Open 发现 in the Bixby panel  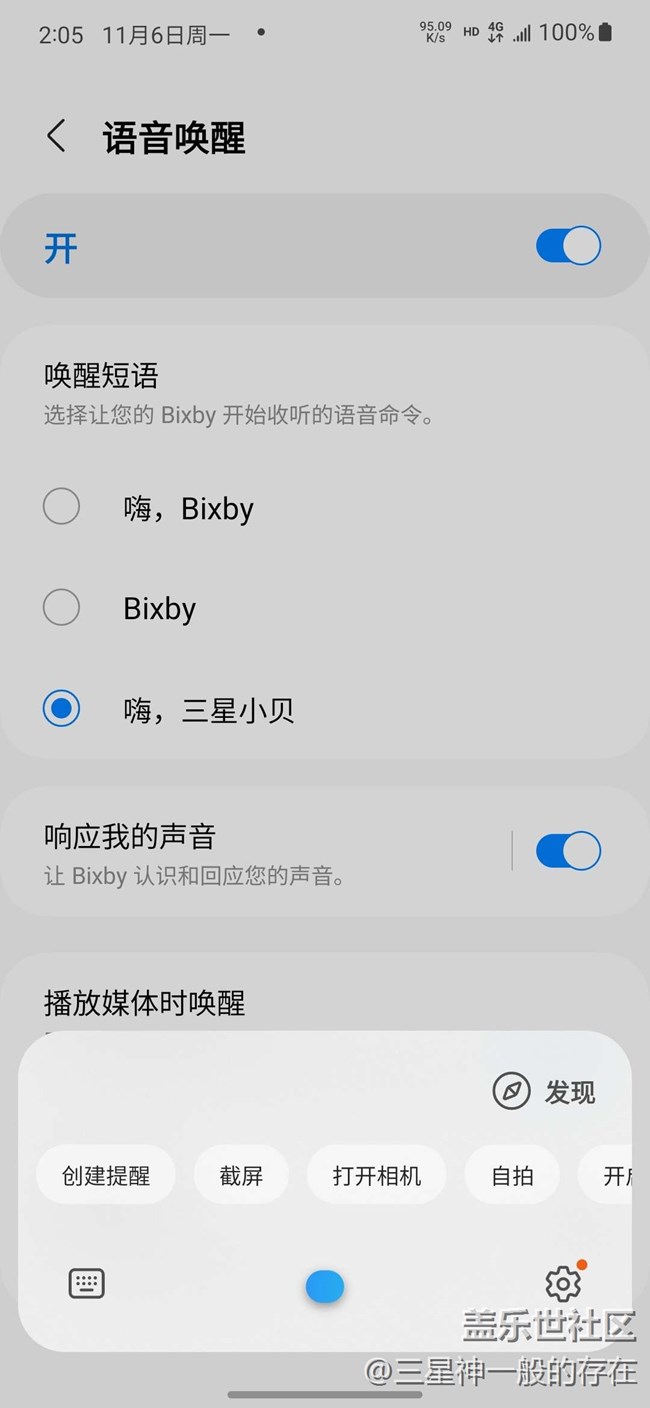545,1092
